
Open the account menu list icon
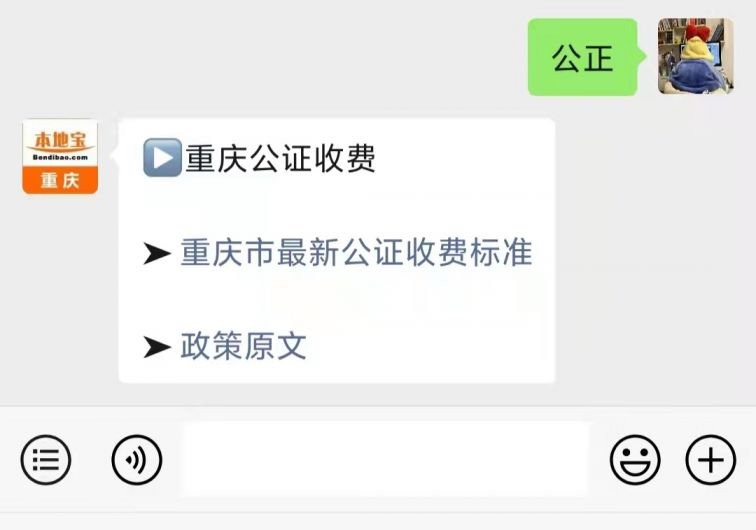tap(46, 460)
